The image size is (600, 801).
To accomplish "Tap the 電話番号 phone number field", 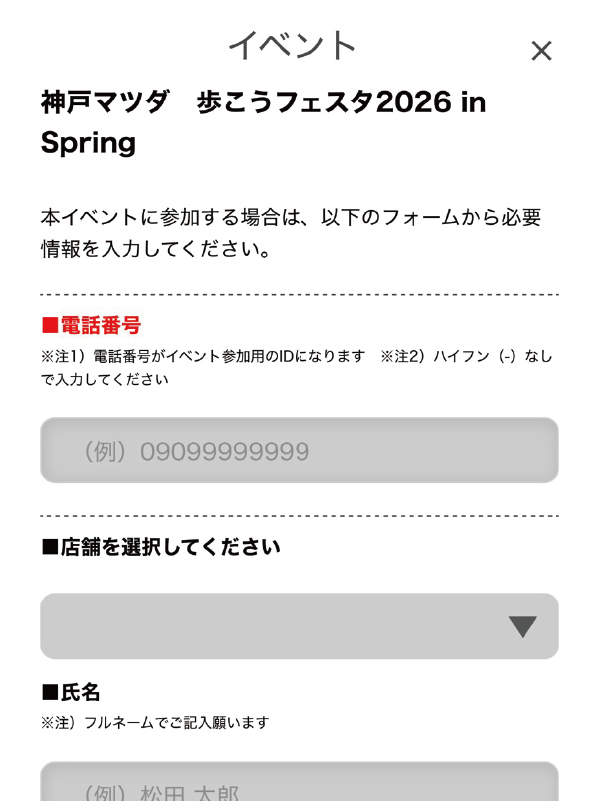I will (299, 451).
